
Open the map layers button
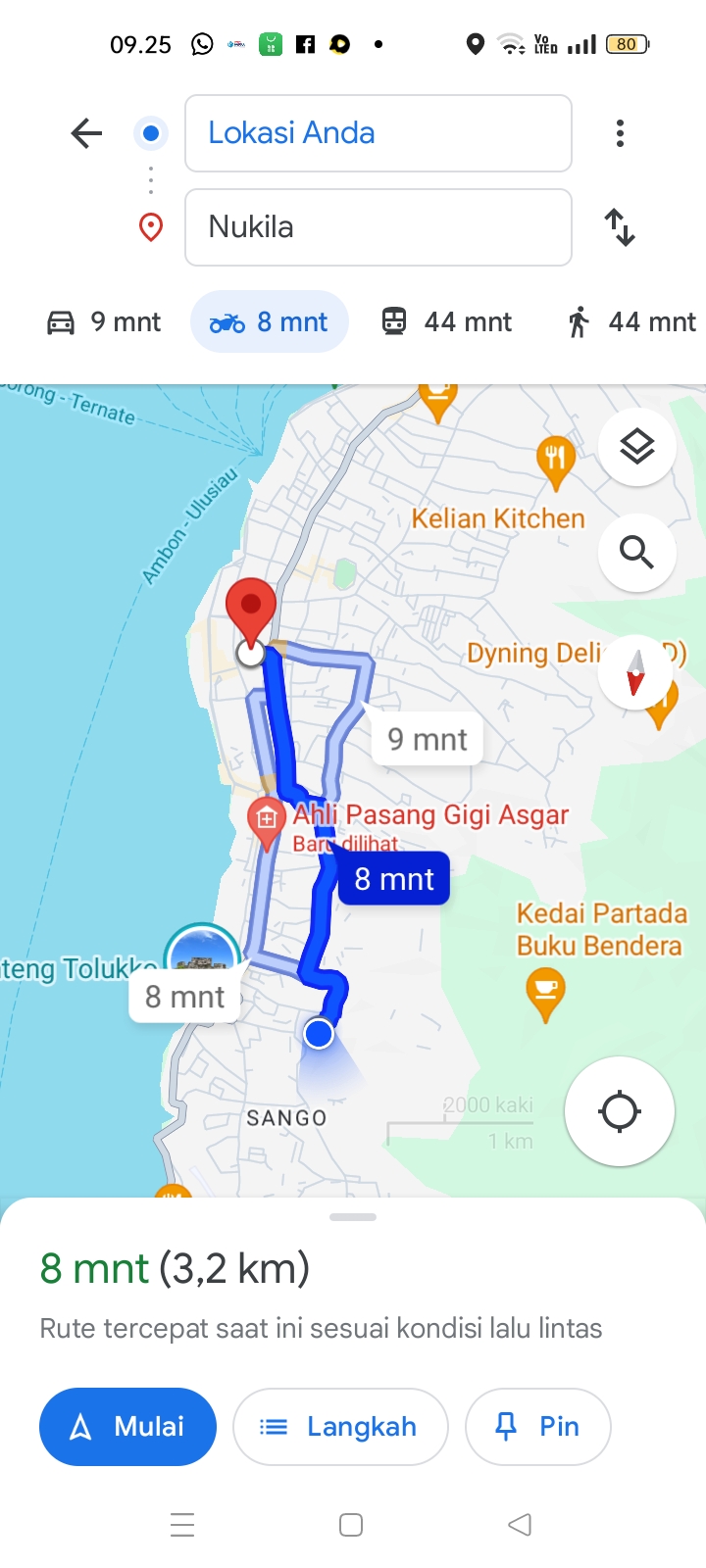[x=637, y=447]
